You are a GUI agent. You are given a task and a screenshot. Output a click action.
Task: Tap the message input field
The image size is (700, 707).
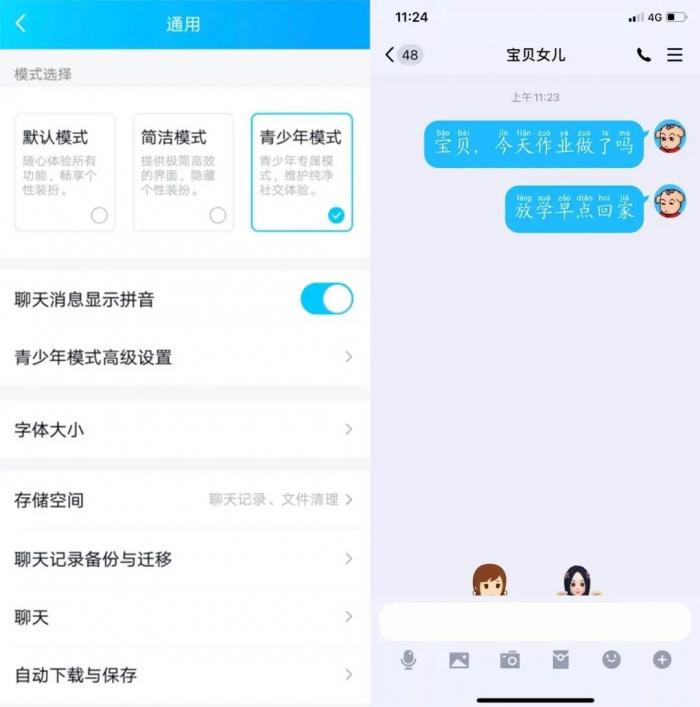(x=534, y=621)
